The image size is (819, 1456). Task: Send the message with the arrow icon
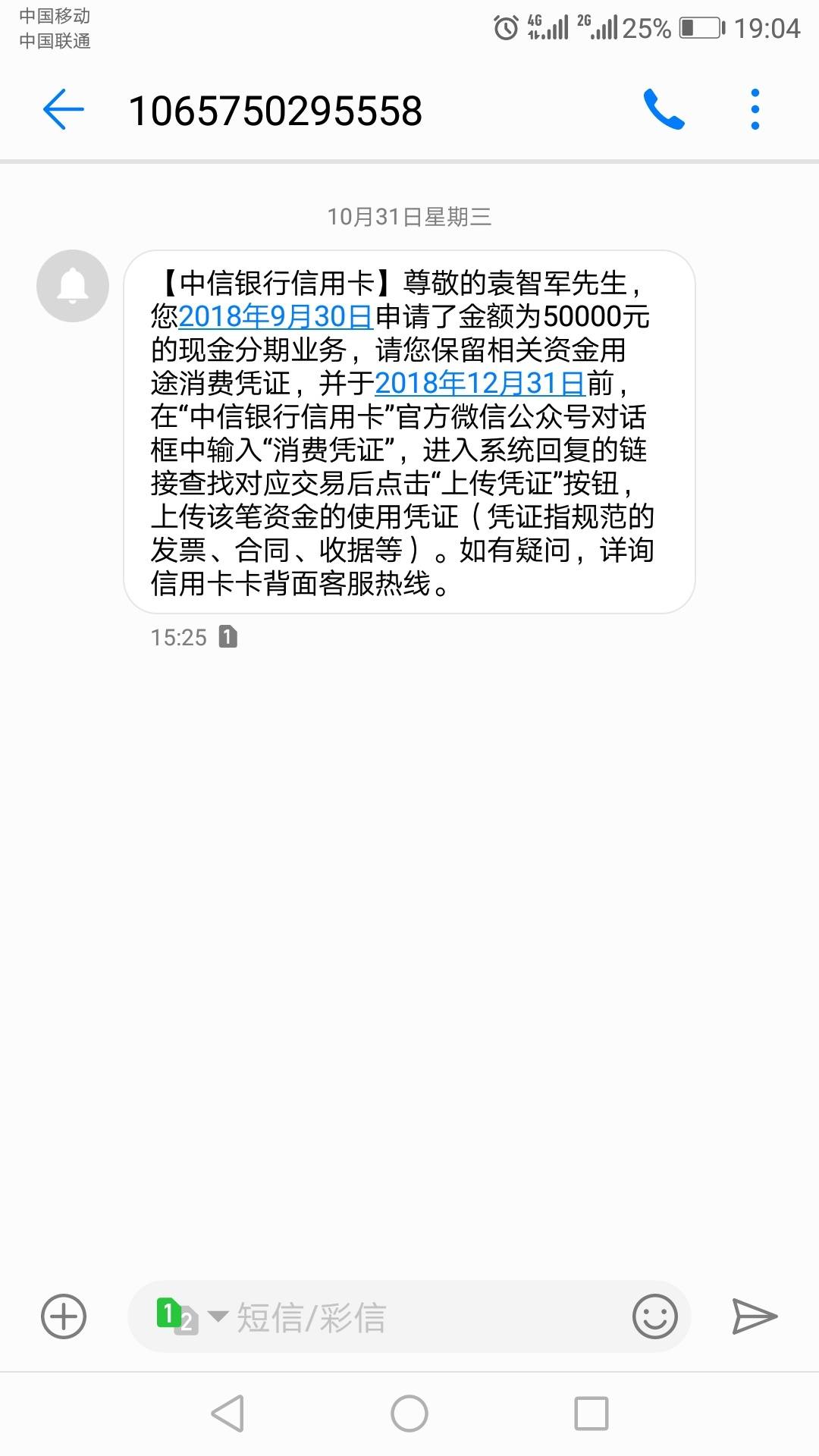[x=755, y=1316]
